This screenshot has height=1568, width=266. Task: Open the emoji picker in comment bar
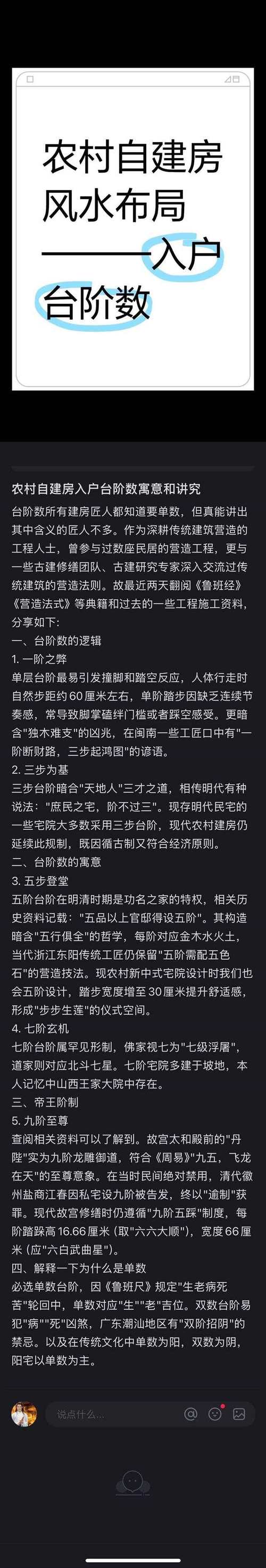215,1414
